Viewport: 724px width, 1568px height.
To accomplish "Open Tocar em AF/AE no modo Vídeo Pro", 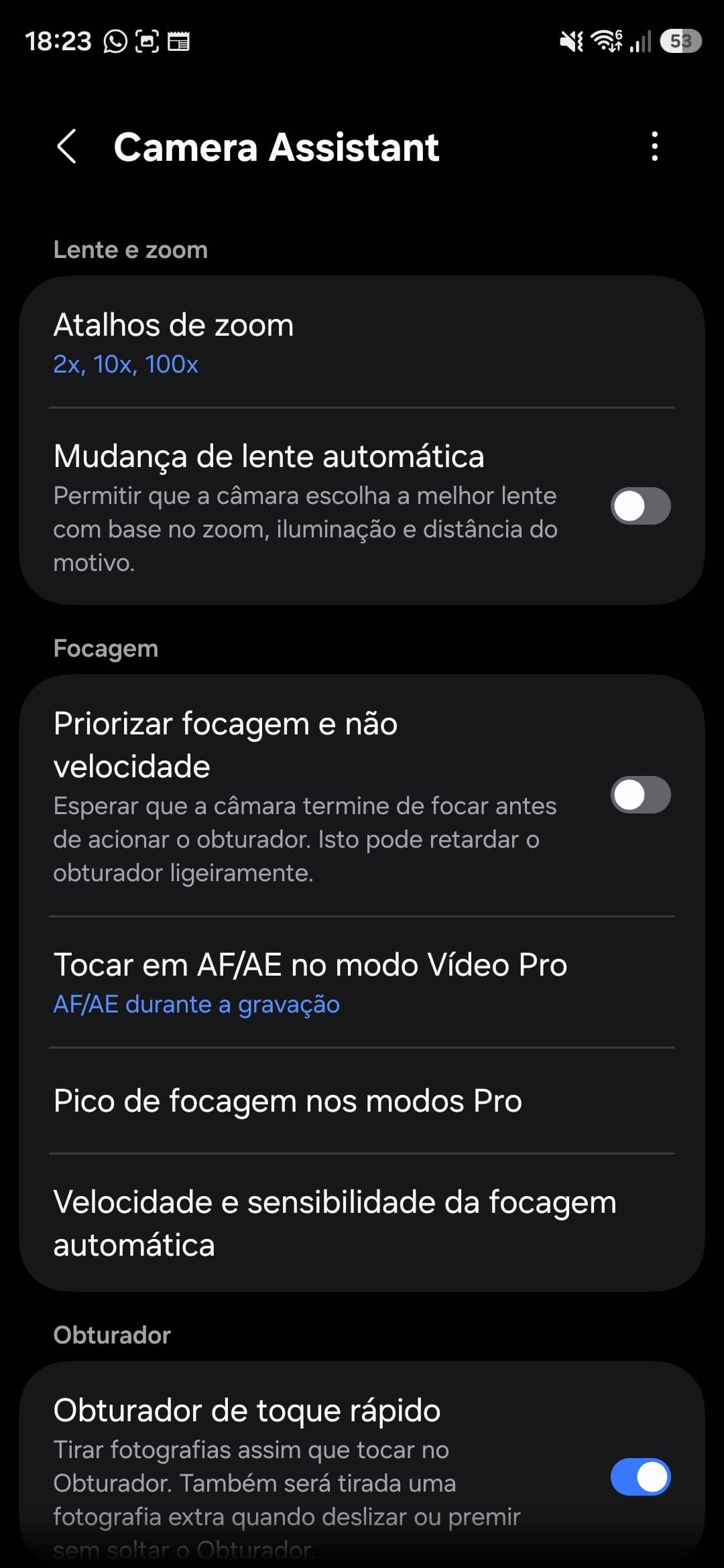I will [362, 982].
